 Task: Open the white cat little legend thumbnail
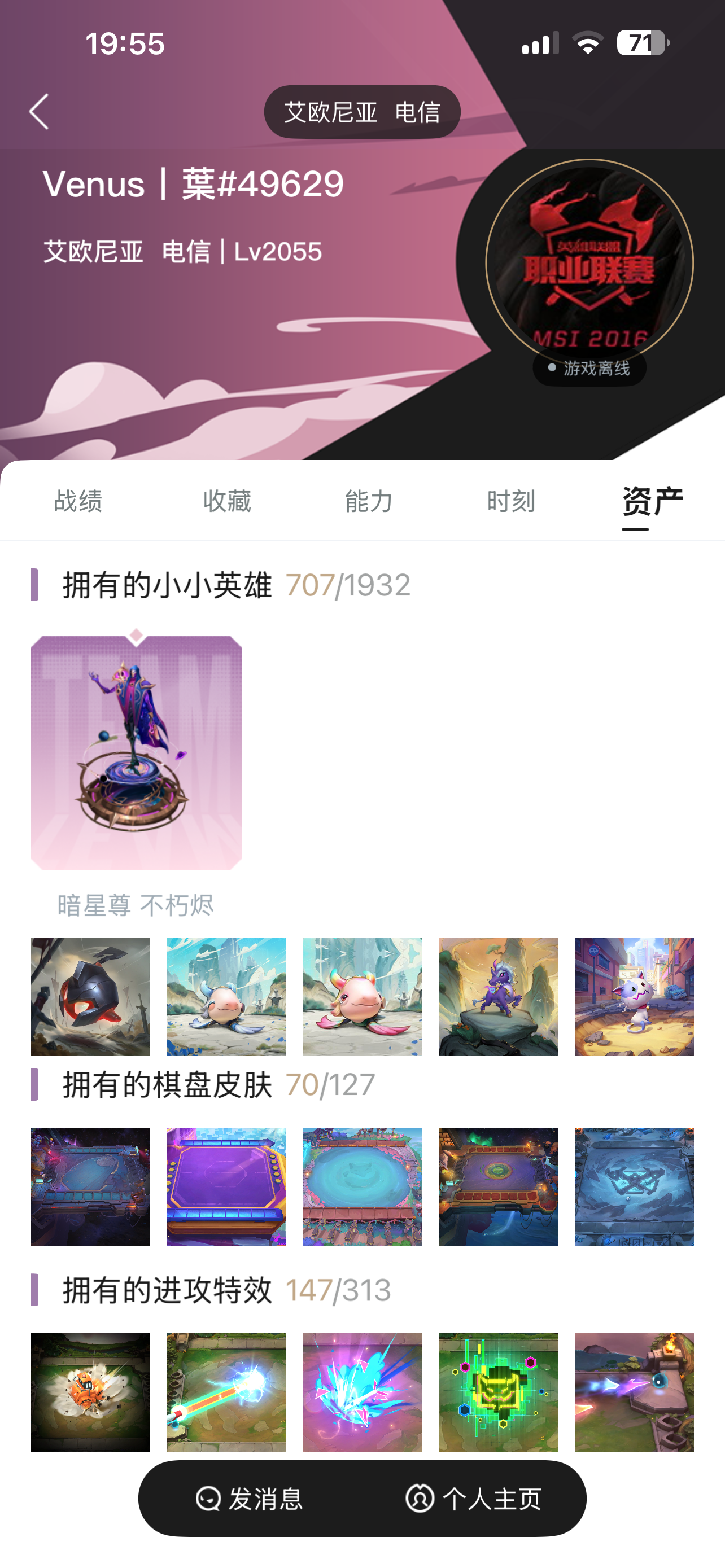(x=634, y=996)
